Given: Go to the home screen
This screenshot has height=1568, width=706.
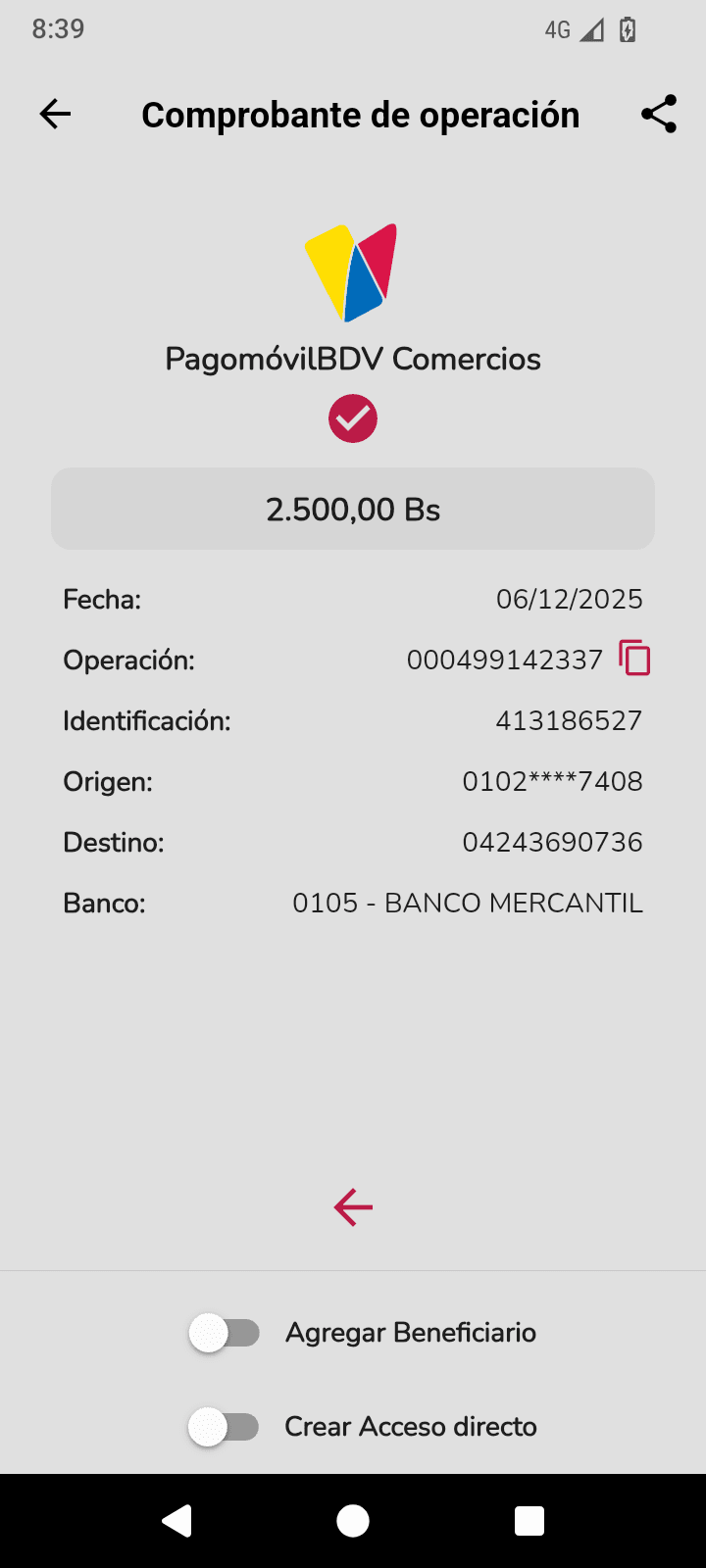Looking at the screenshot, I should pos(353,1521).
